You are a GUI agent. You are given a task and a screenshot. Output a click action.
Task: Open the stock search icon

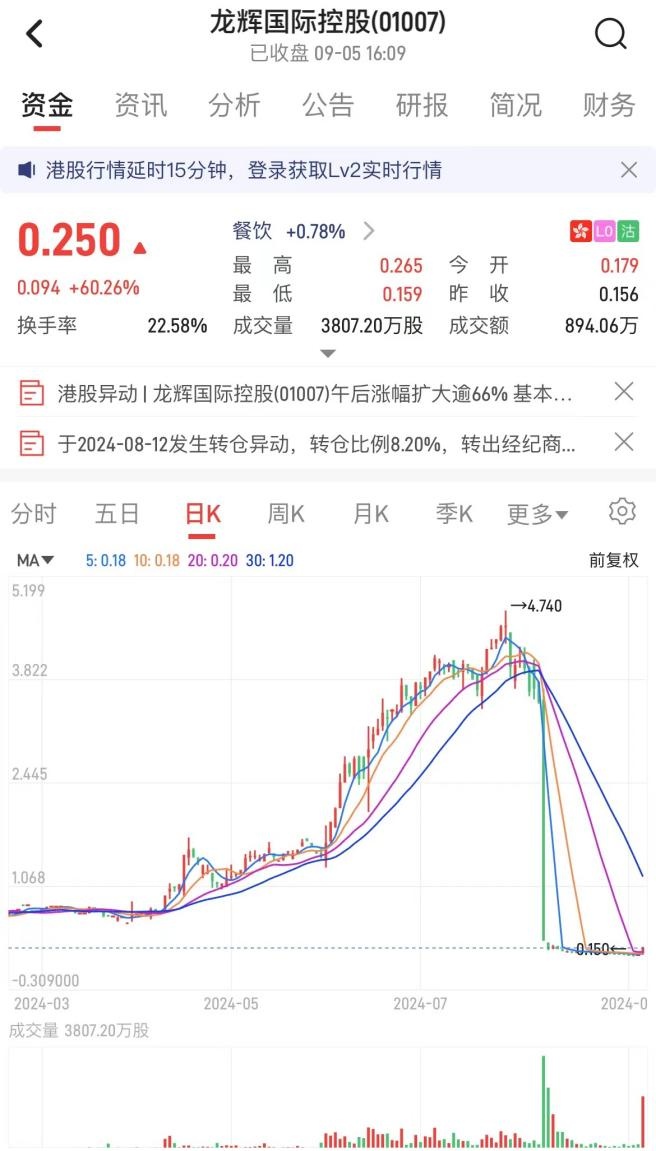tap(610, 34)
